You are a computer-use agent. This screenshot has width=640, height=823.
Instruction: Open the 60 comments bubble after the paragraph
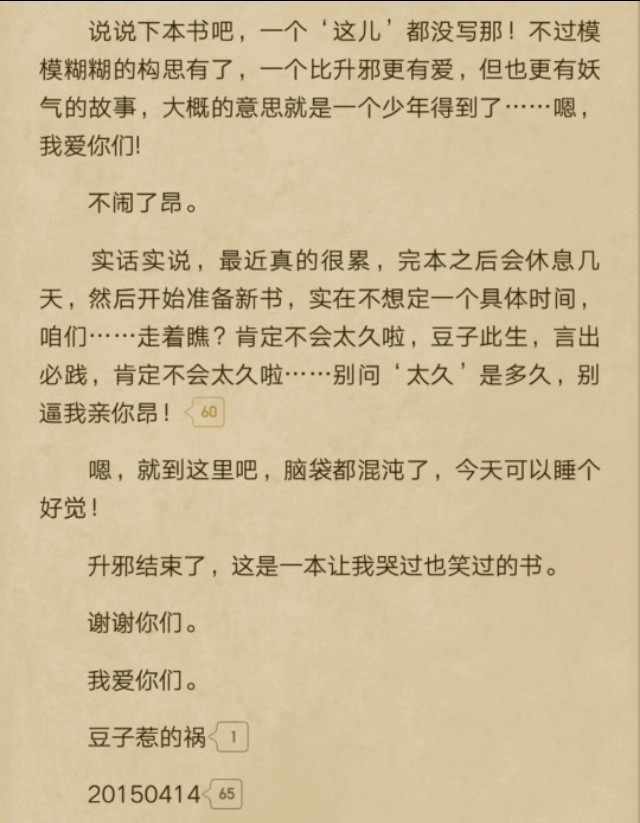coord(207,412)
